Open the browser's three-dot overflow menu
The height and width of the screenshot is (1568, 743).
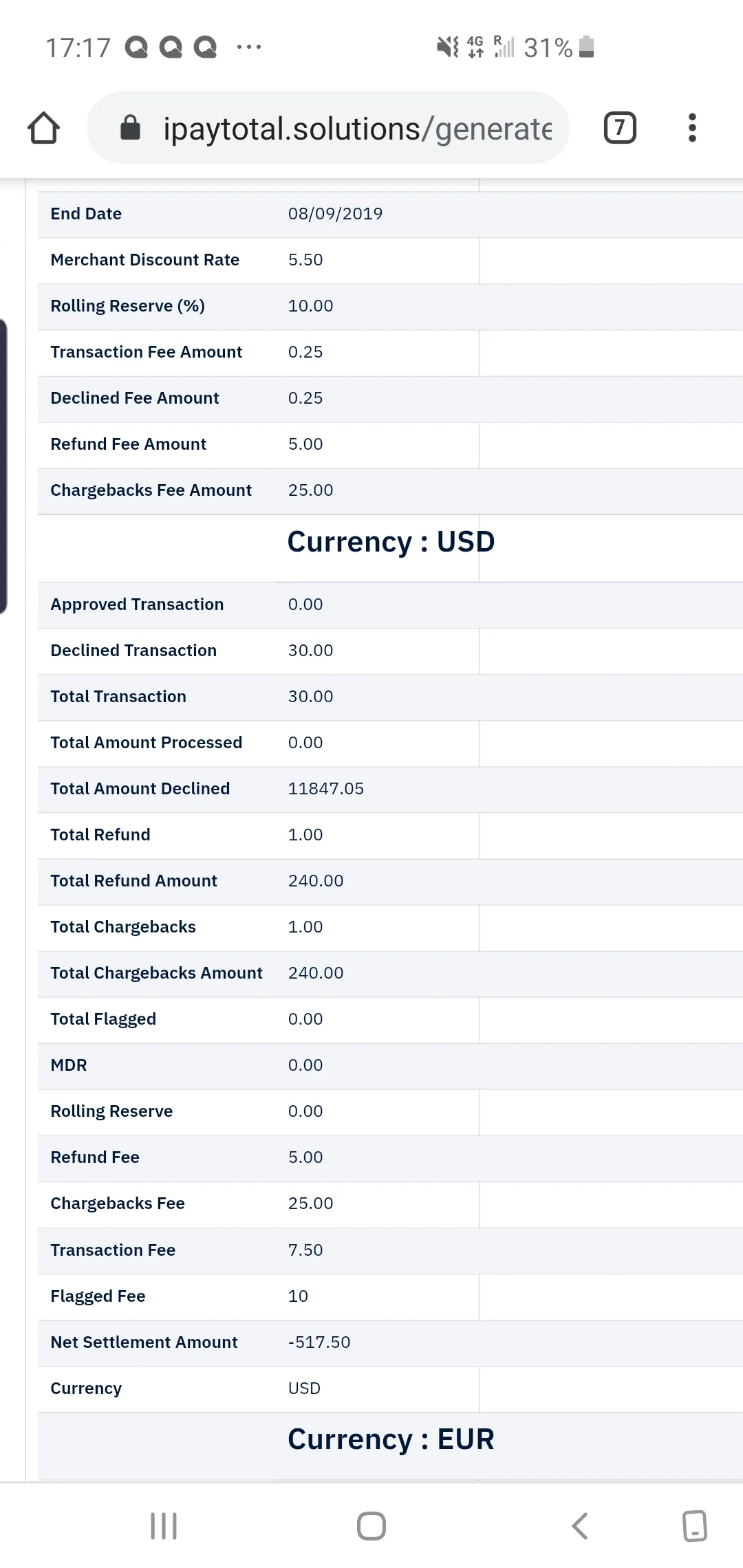(692, 128)
